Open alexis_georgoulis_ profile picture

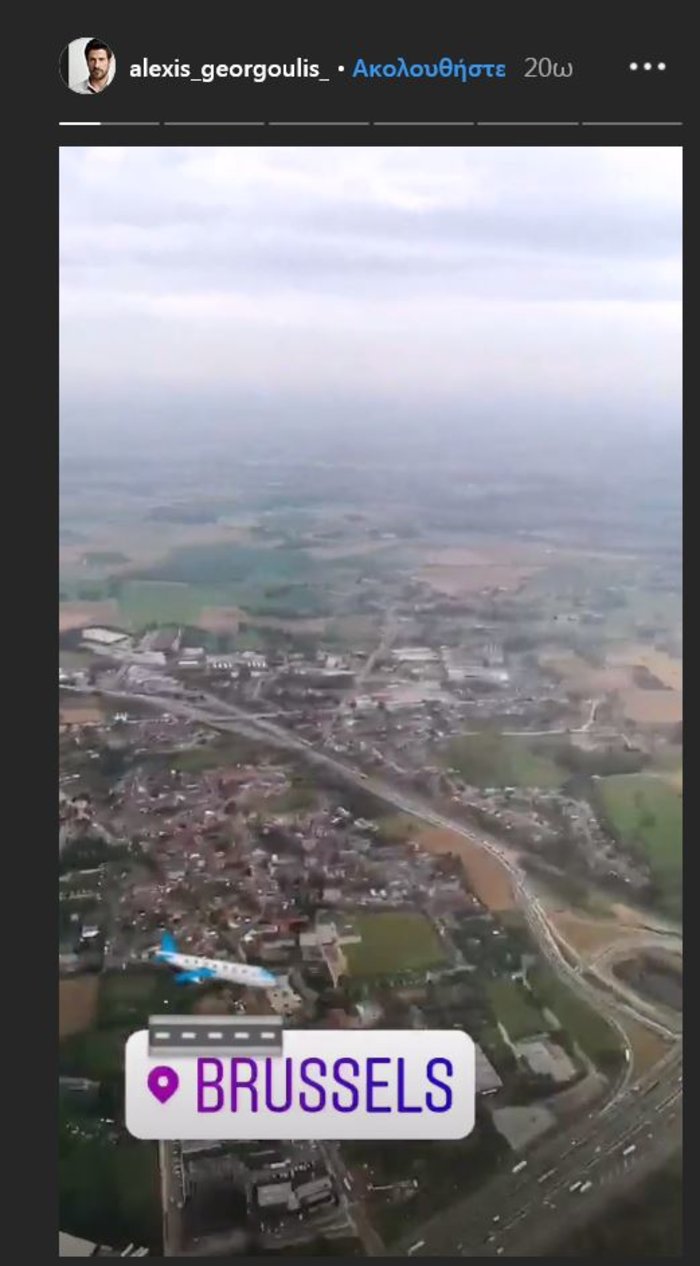[x=88, y=67]
